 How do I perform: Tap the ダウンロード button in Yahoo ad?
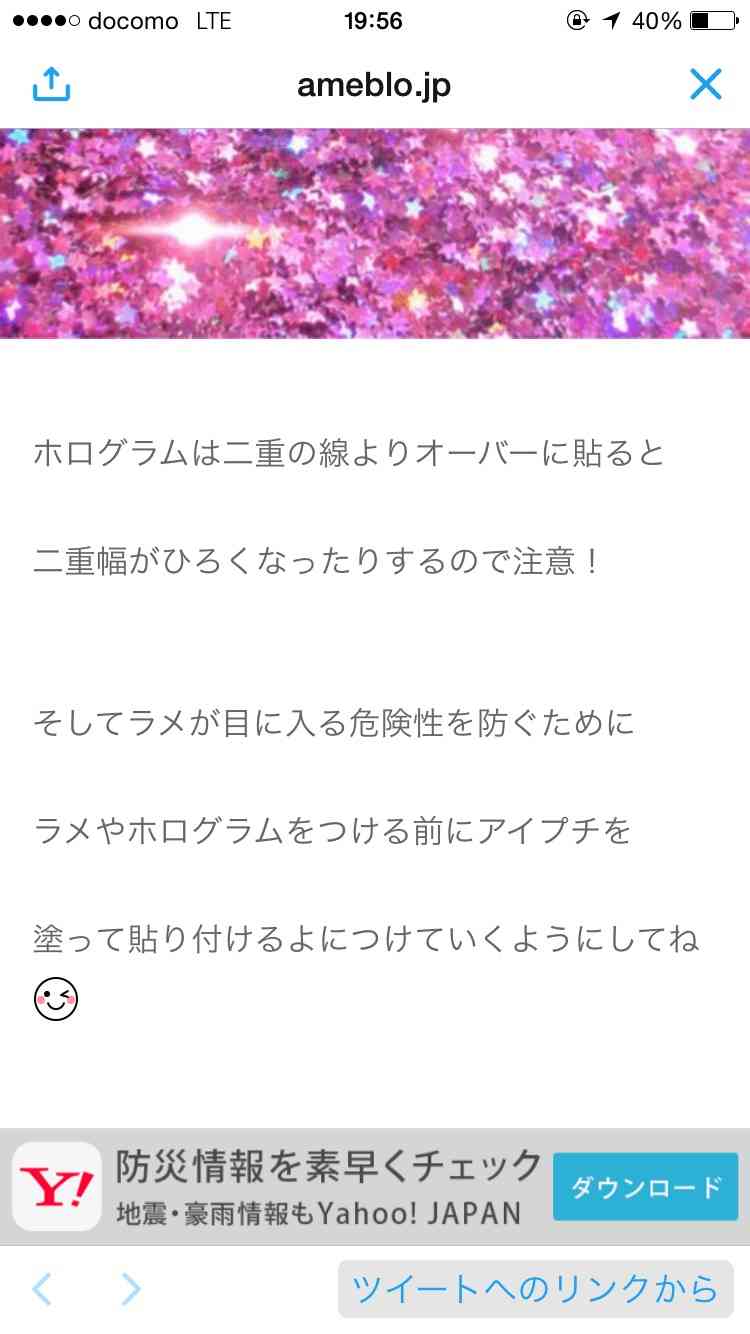(645, 1187)
